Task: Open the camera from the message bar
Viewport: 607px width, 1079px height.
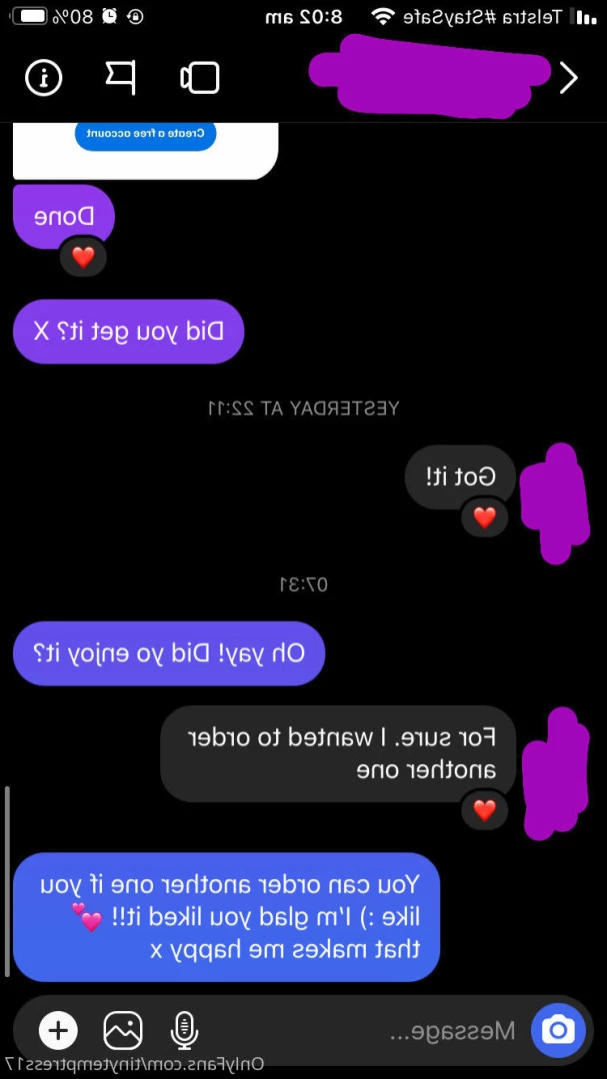Action: pos(558,1030)
